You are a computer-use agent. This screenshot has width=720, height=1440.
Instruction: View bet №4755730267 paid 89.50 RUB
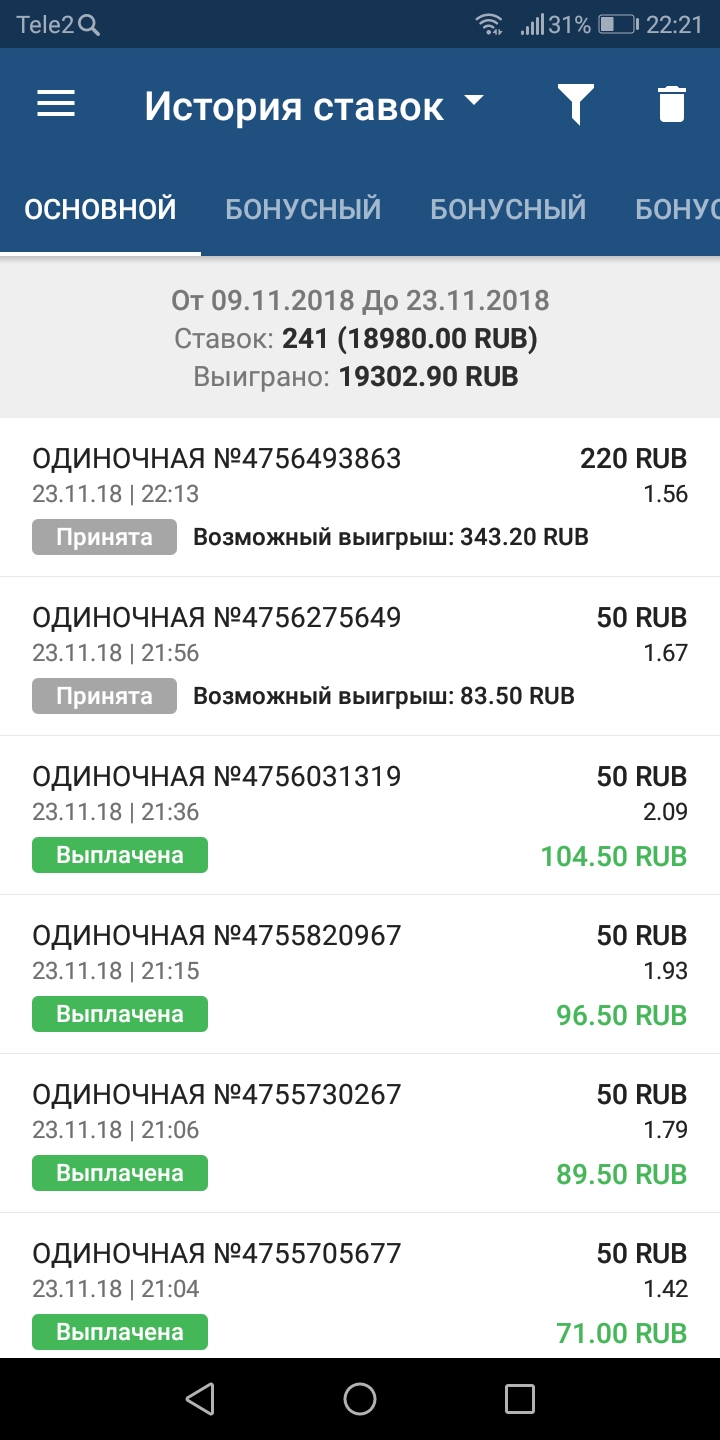click(360, 1134)
